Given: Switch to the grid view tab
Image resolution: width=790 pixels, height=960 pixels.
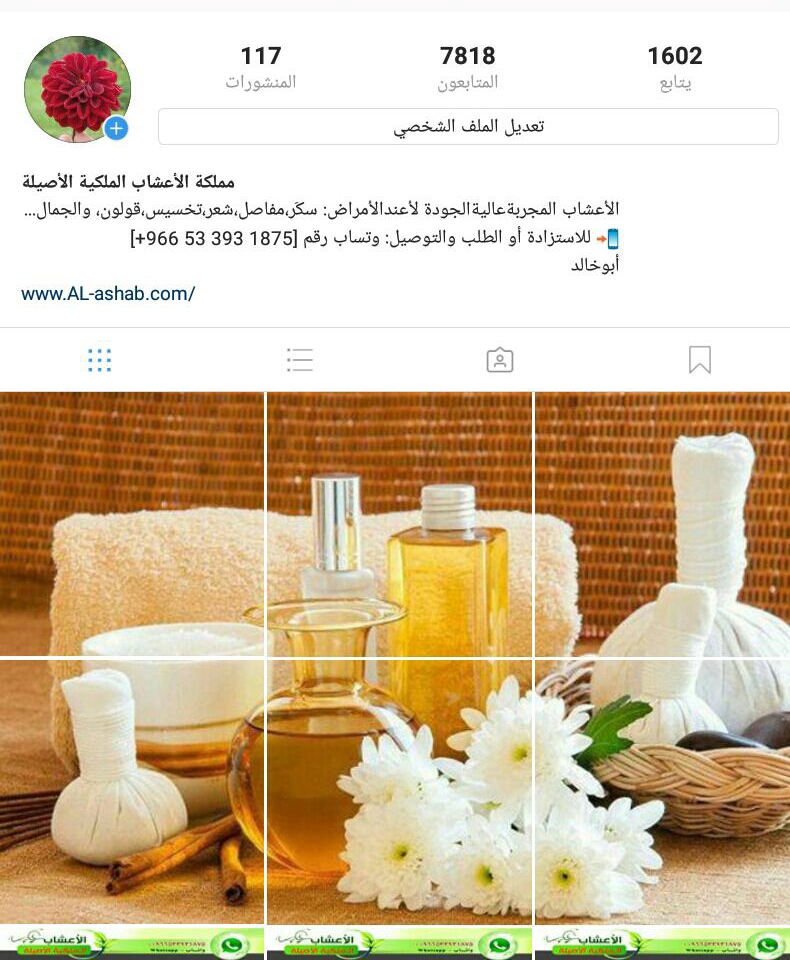Looking at the screenshot, I should [99, 360].
